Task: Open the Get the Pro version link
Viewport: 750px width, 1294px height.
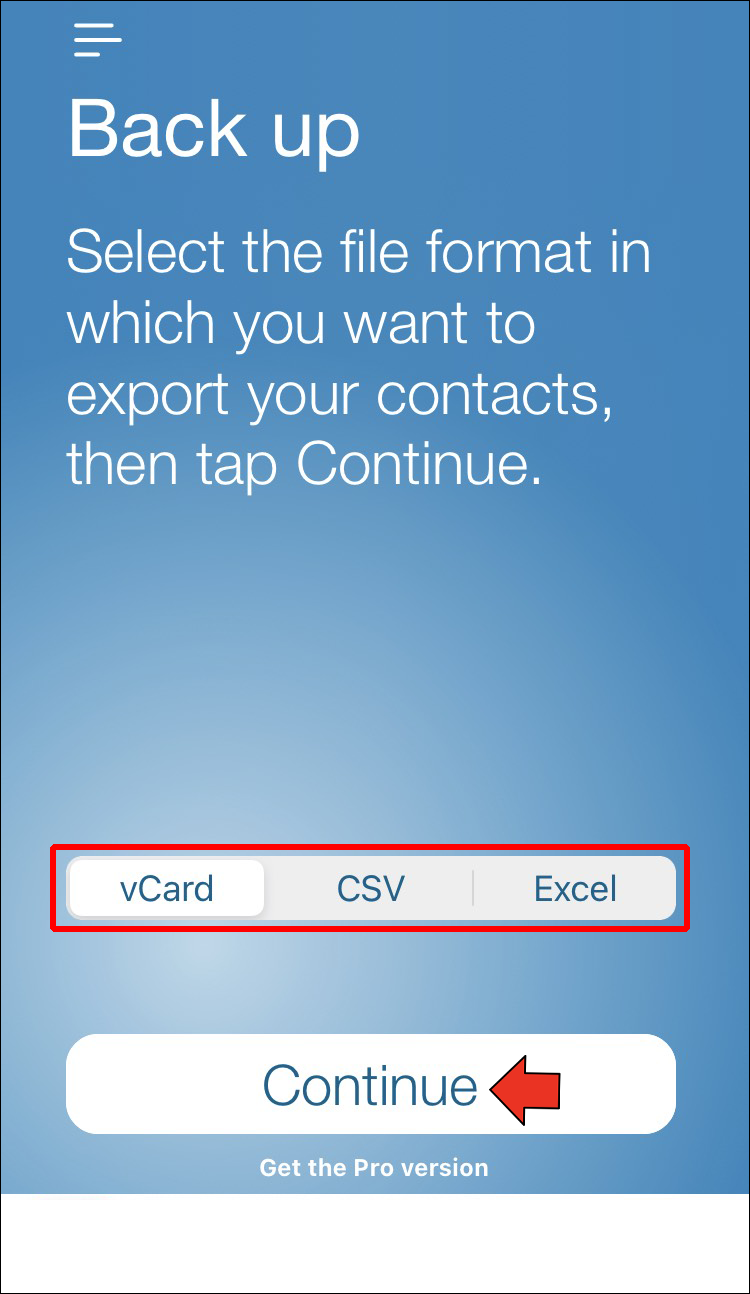Action: tap(373, 1167)
